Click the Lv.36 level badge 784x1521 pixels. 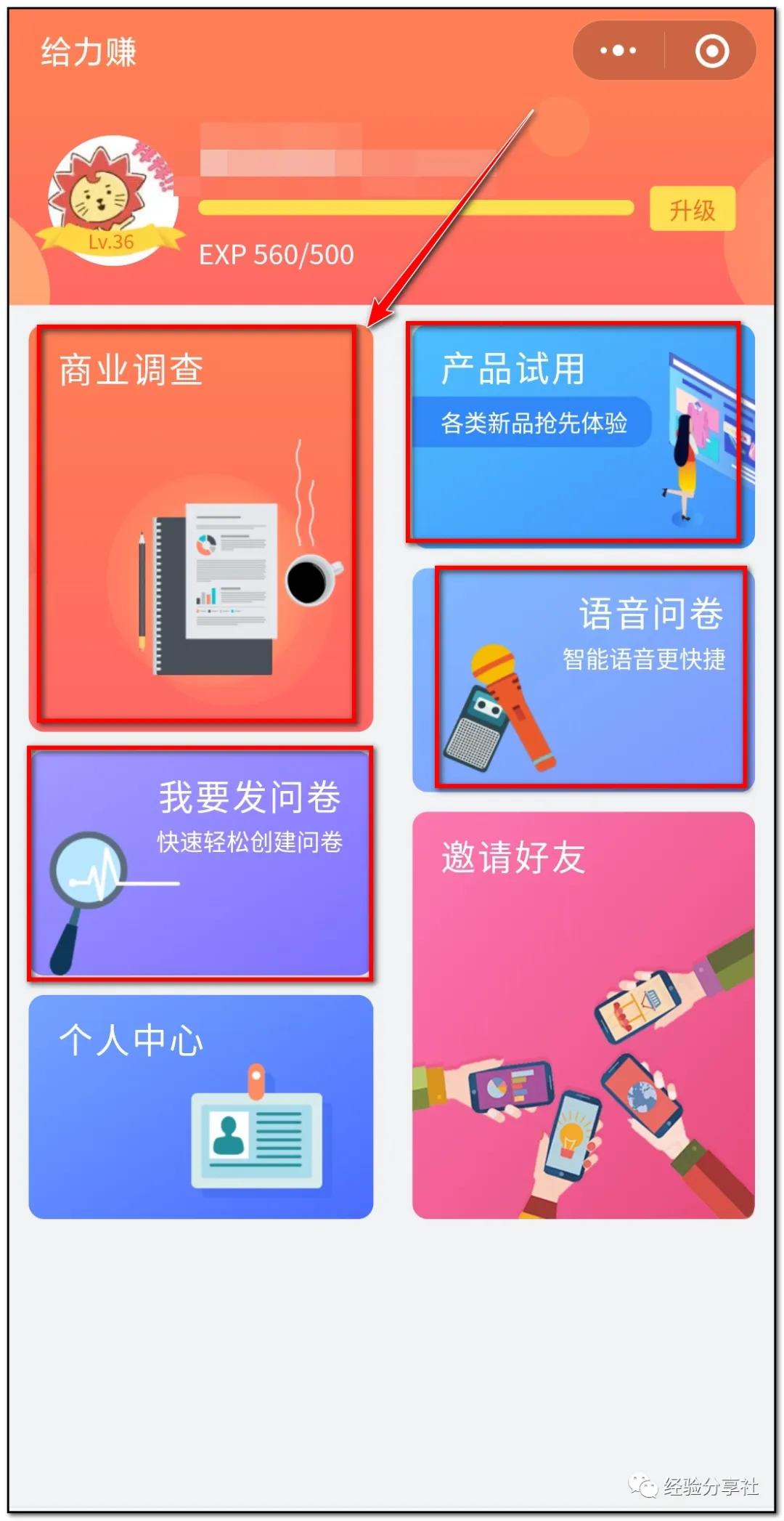pyautogui.click(x=110, y=242)
